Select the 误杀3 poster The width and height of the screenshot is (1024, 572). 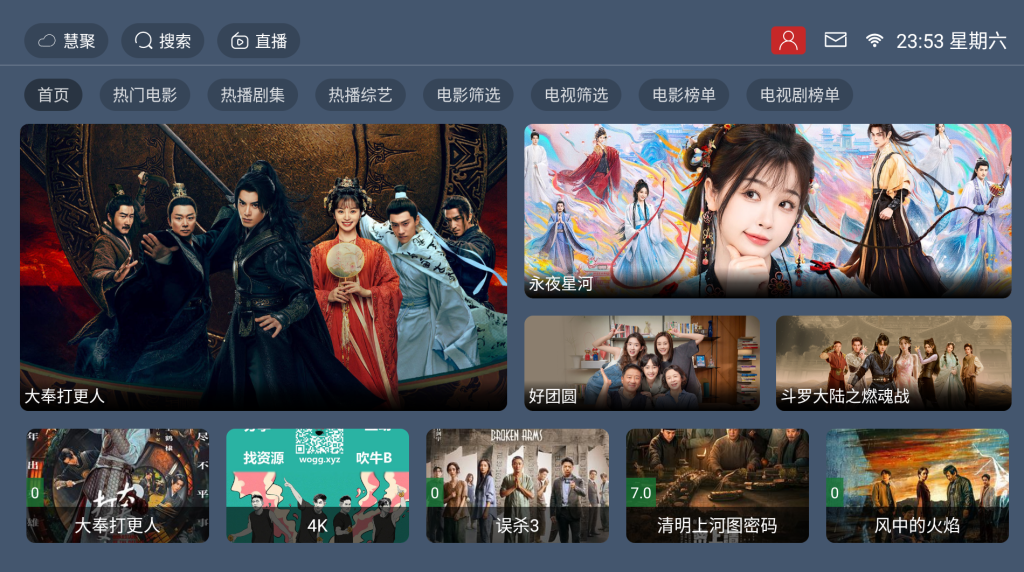pyautogui.click(x=517, y=485)
